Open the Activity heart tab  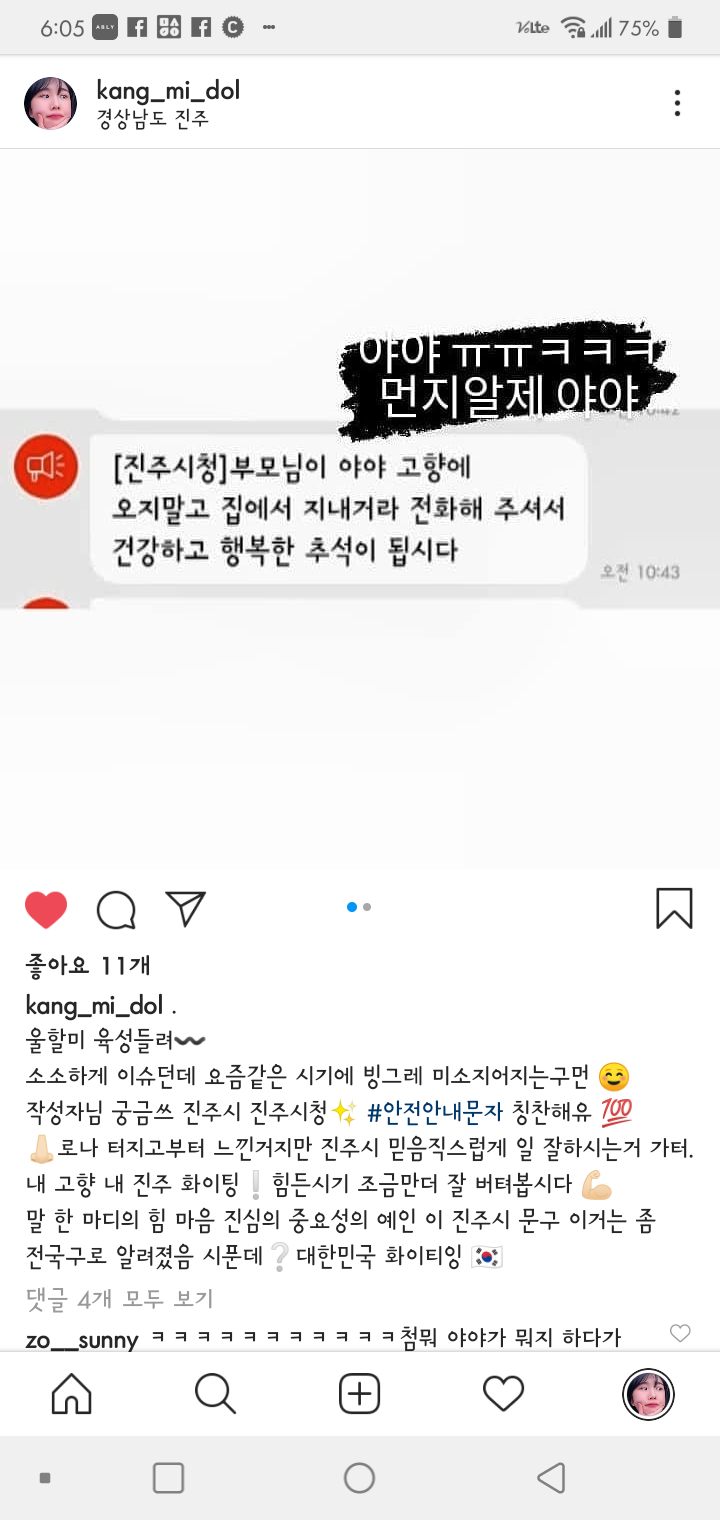(x=503, y=1393)
